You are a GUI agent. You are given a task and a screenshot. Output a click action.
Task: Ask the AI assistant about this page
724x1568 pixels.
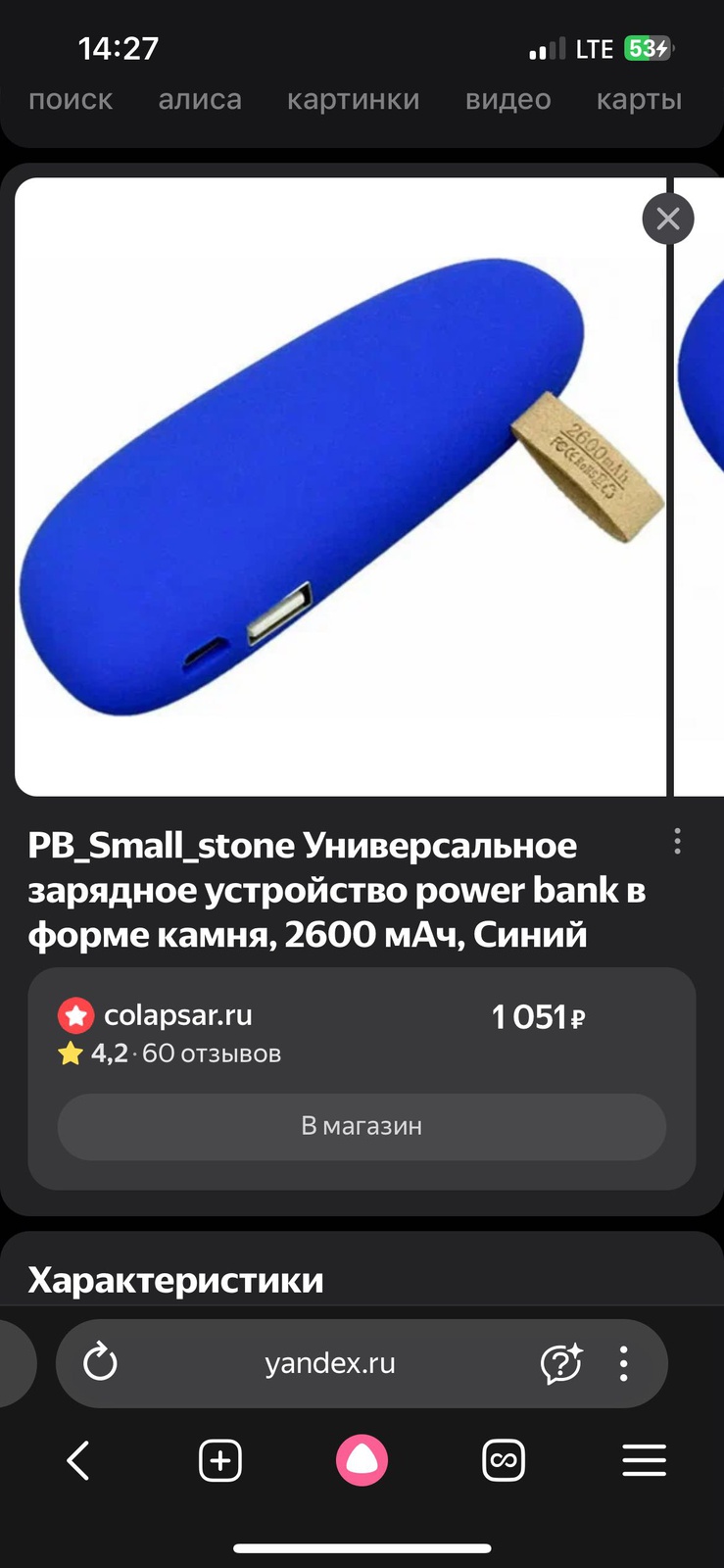(x=561, y=1363)
